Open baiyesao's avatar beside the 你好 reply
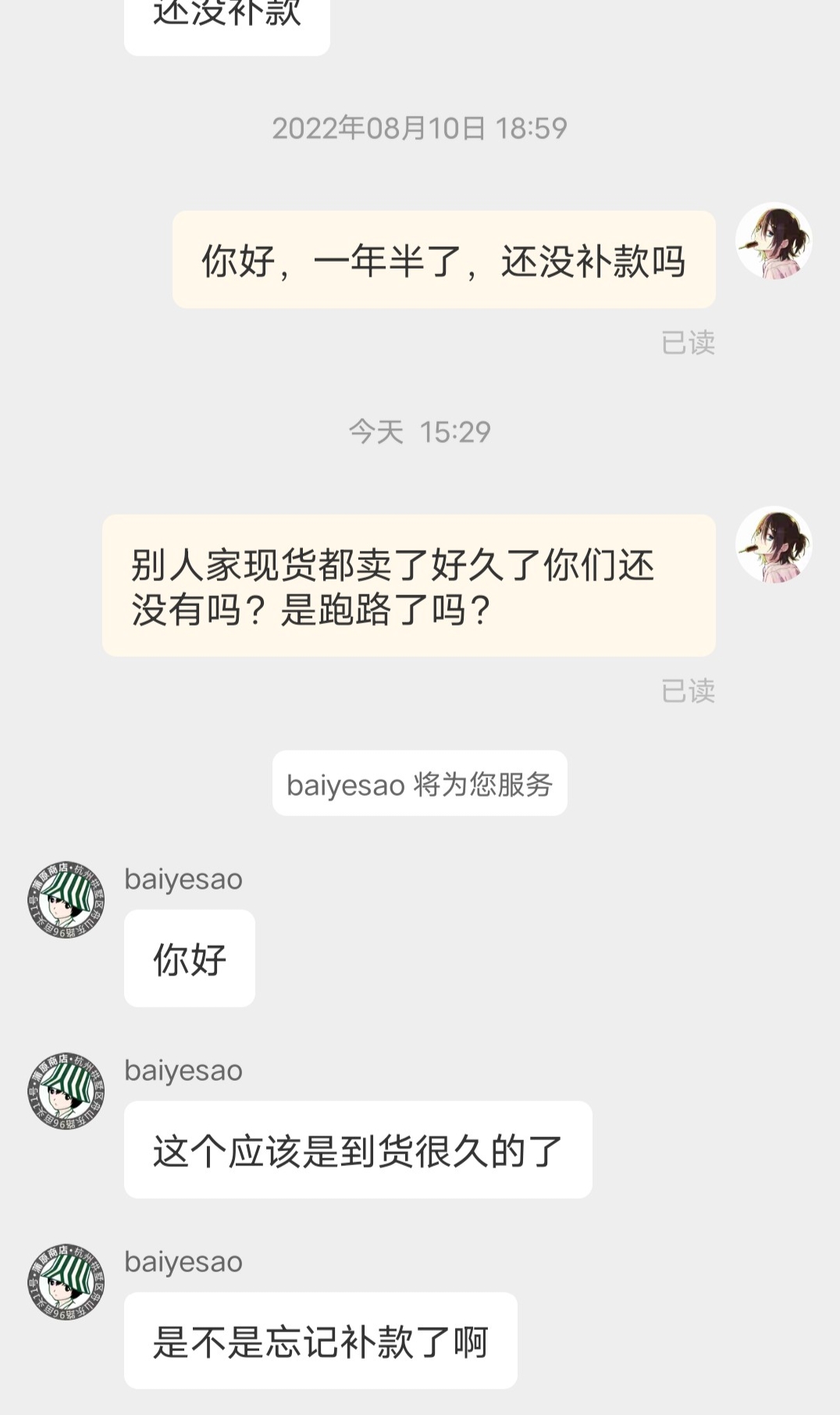The height and width of the screenshot is (1415, 840). (x=66, y=900)
